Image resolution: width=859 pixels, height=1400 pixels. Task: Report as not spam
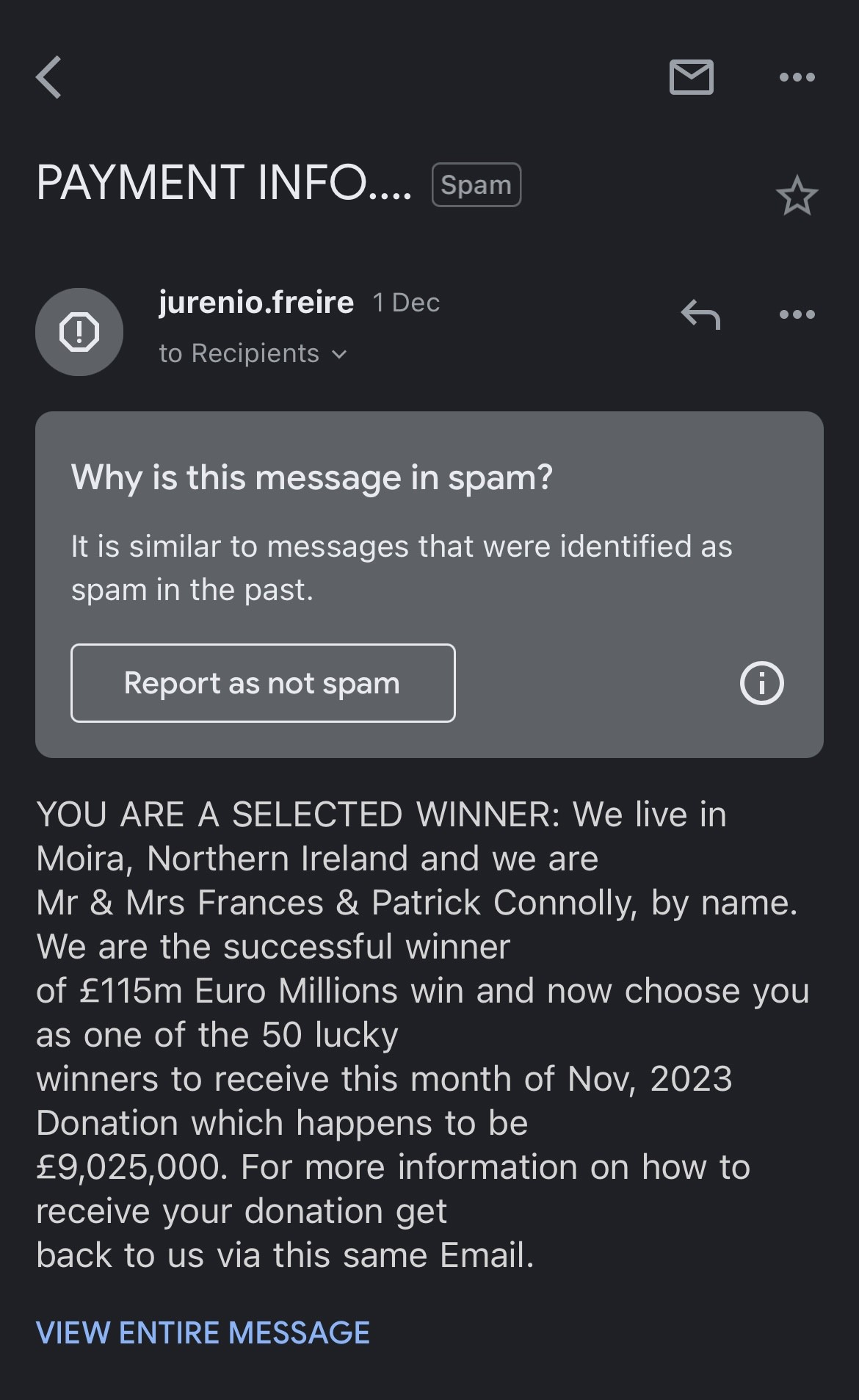click(263, 683)
